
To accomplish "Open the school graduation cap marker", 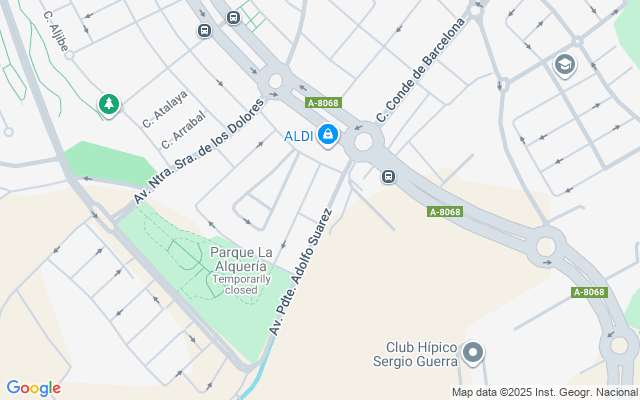I will pyautogui.click(x=565, y=65).
